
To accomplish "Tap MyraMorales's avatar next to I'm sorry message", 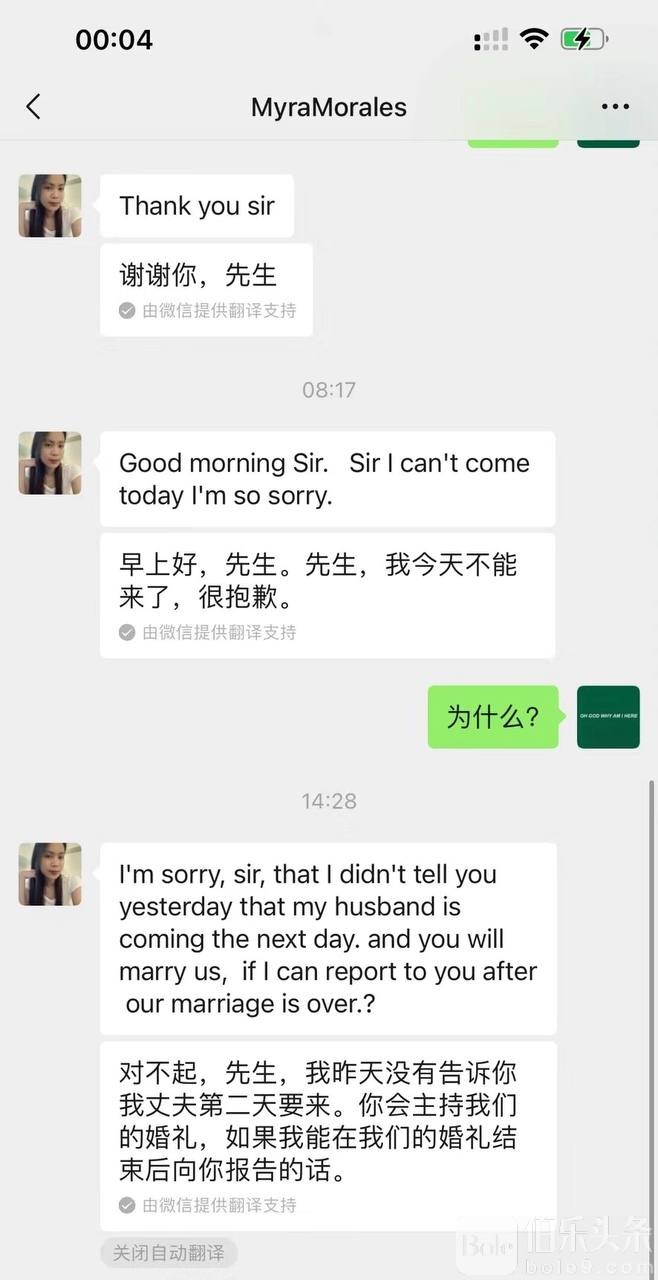I will (50, 874).
